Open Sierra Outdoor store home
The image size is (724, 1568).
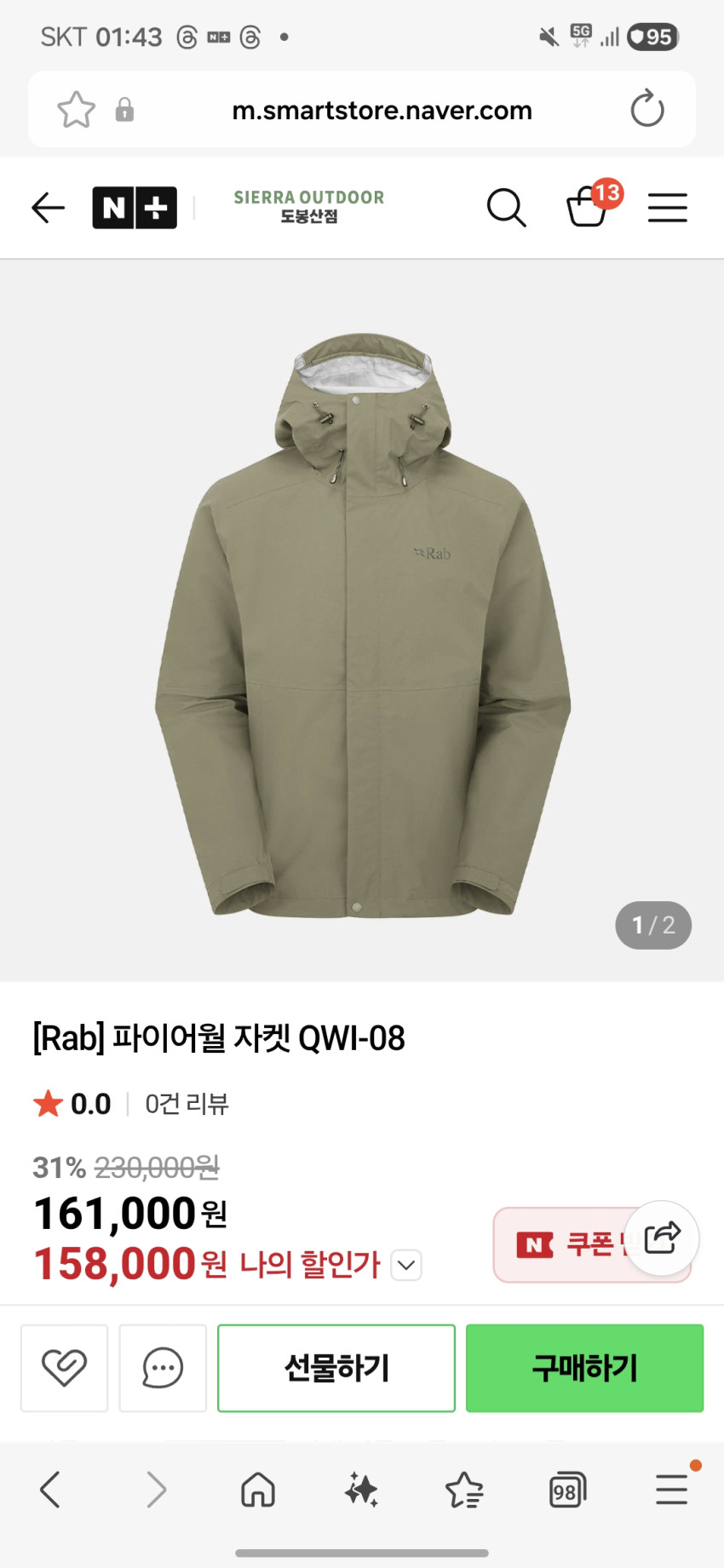click(309, 207)
